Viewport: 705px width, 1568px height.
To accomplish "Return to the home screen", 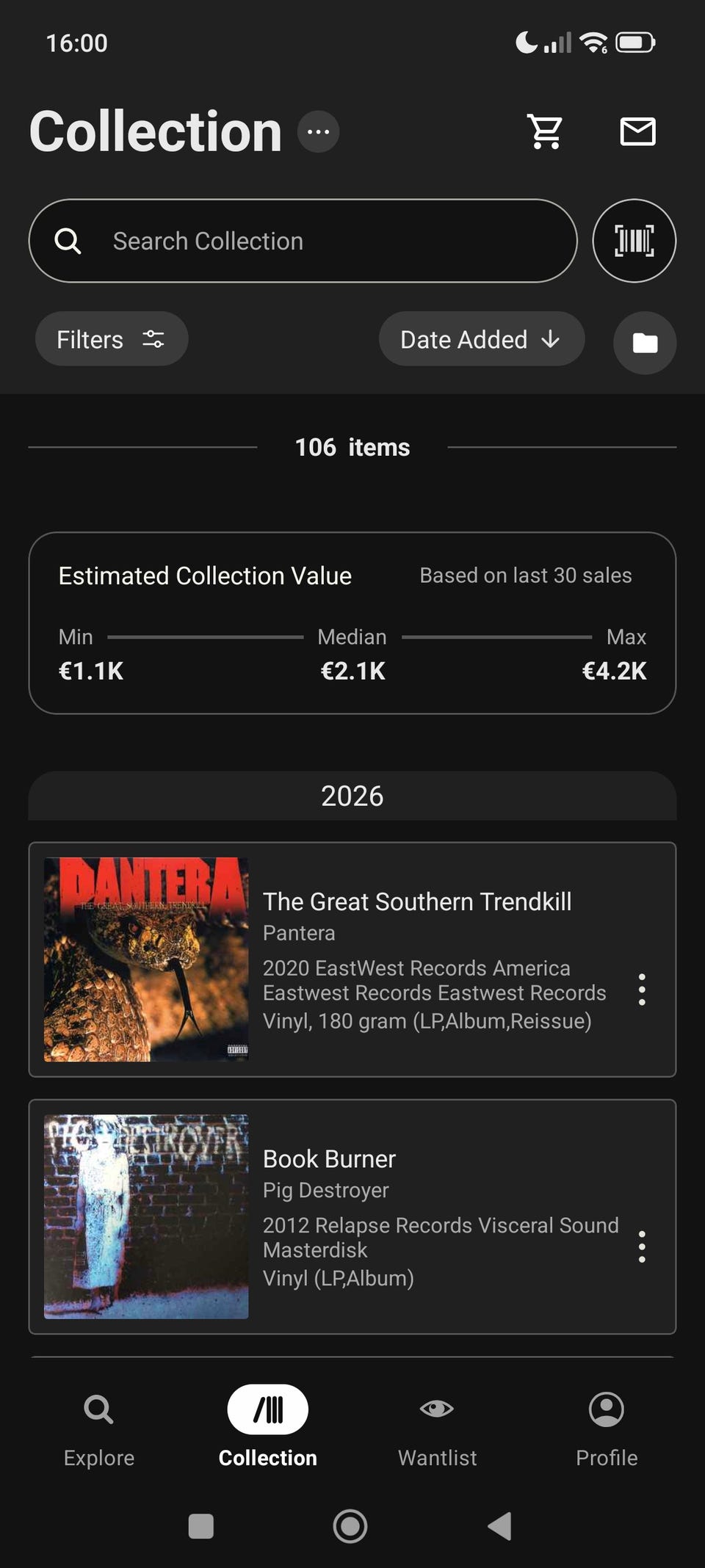I will (x=350, y=1525).
